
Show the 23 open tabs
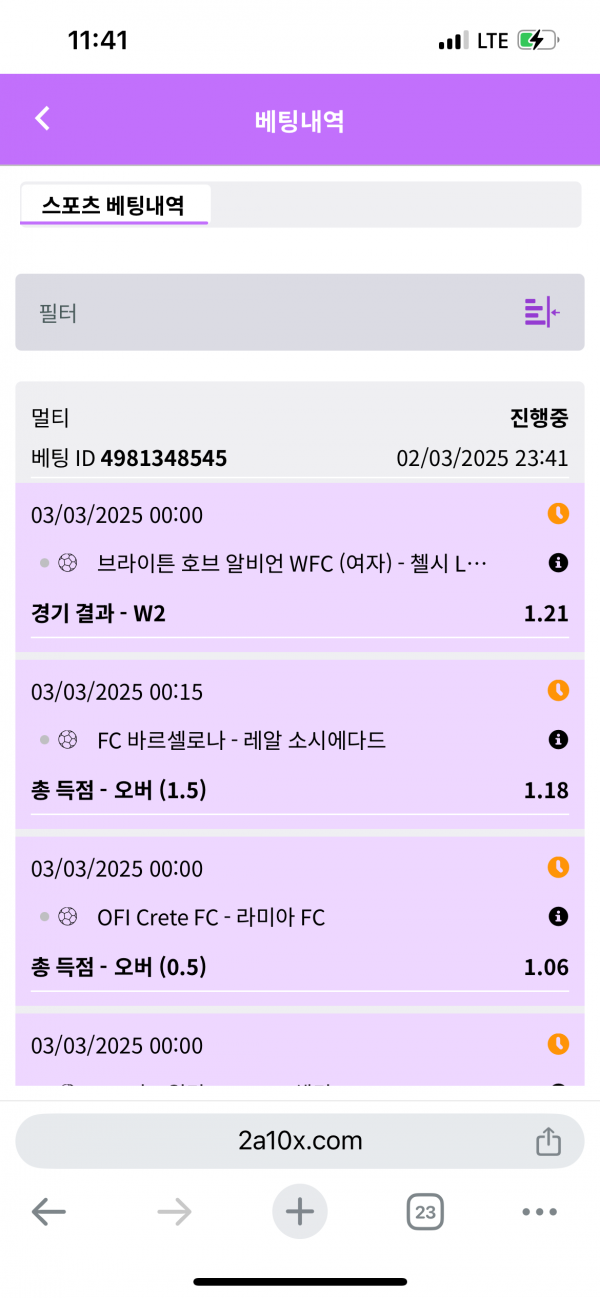[x=425, y=1213]
